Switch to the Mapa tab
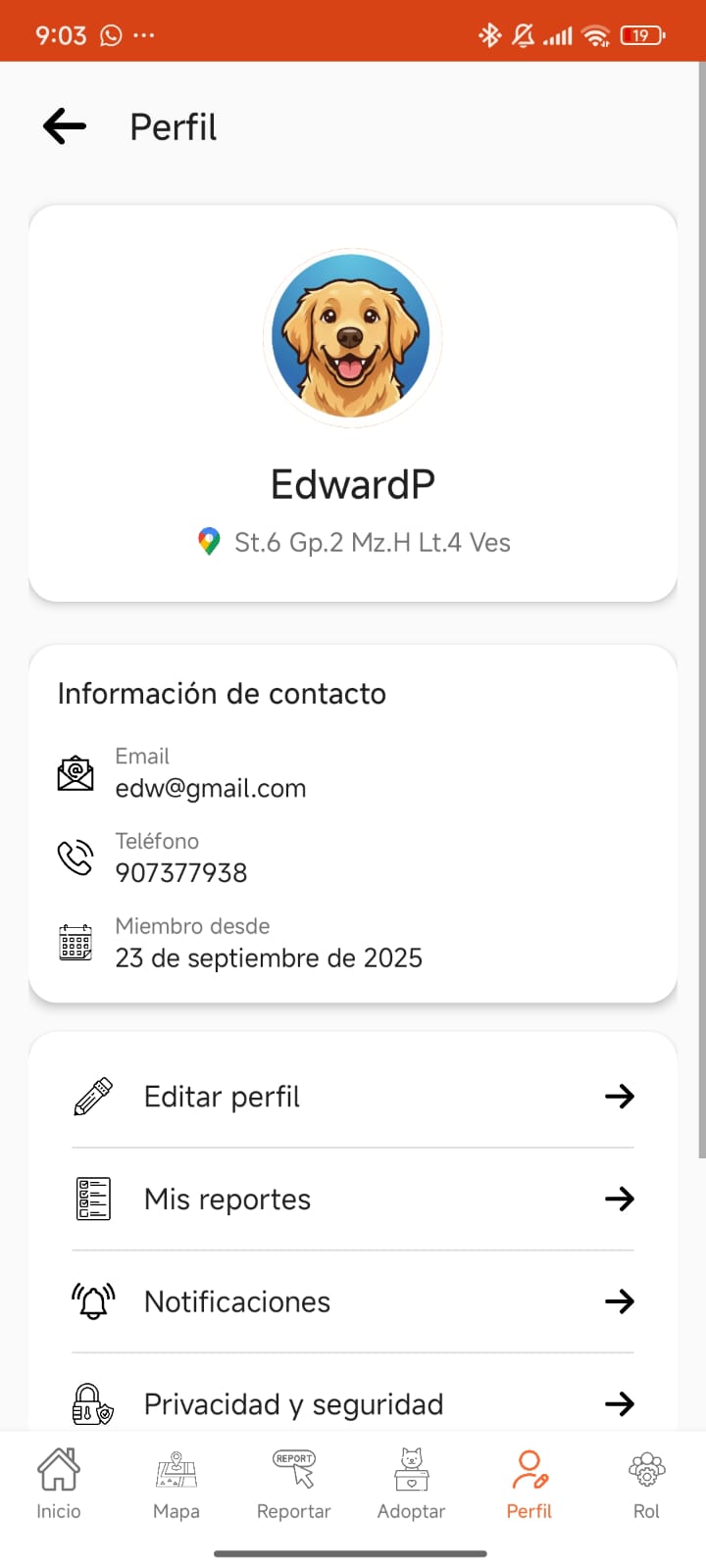The width and height of the screenshot is (706, 1568). pyautogui.click(x=176, y=1485)
